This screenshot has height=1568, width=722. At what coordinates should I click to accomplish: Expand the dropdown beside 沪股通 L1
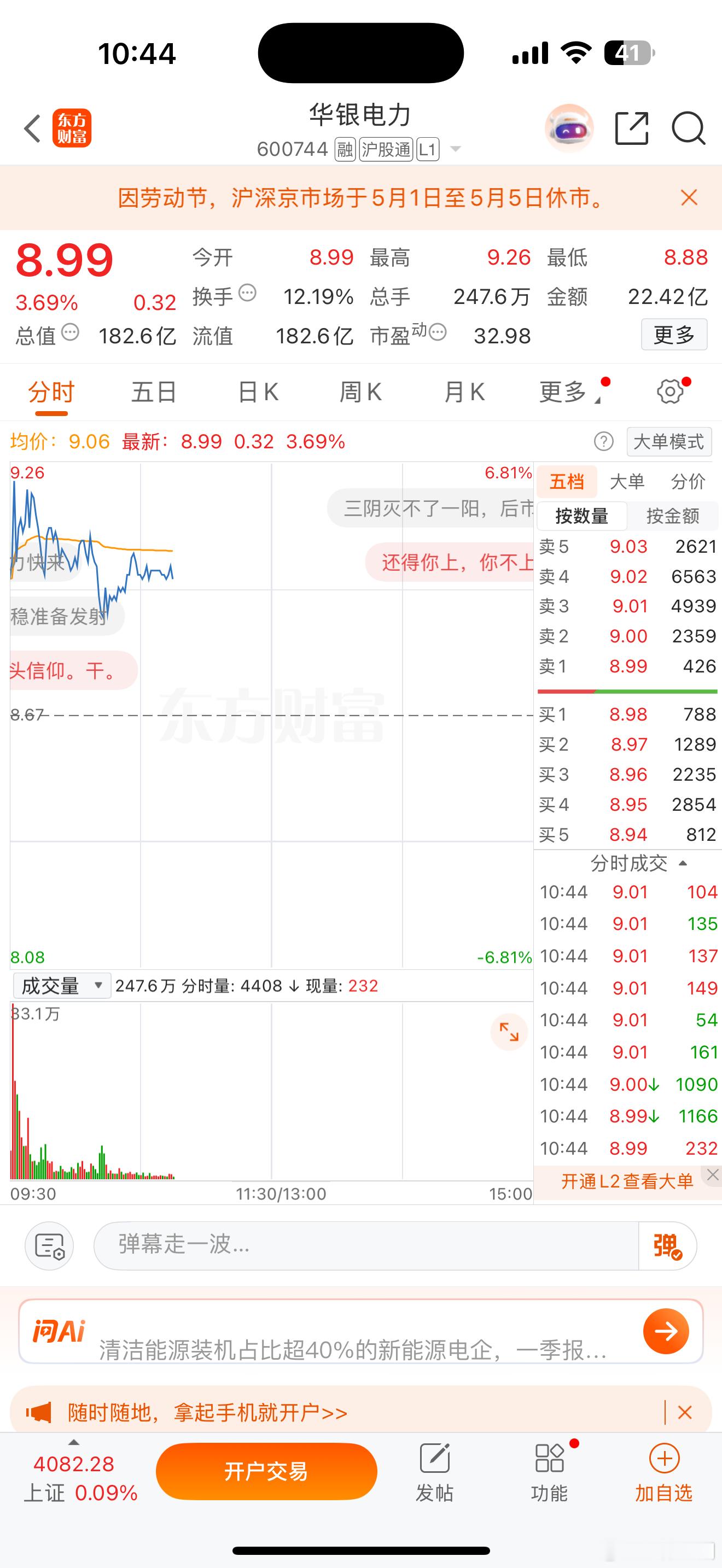tap(455, 149)
